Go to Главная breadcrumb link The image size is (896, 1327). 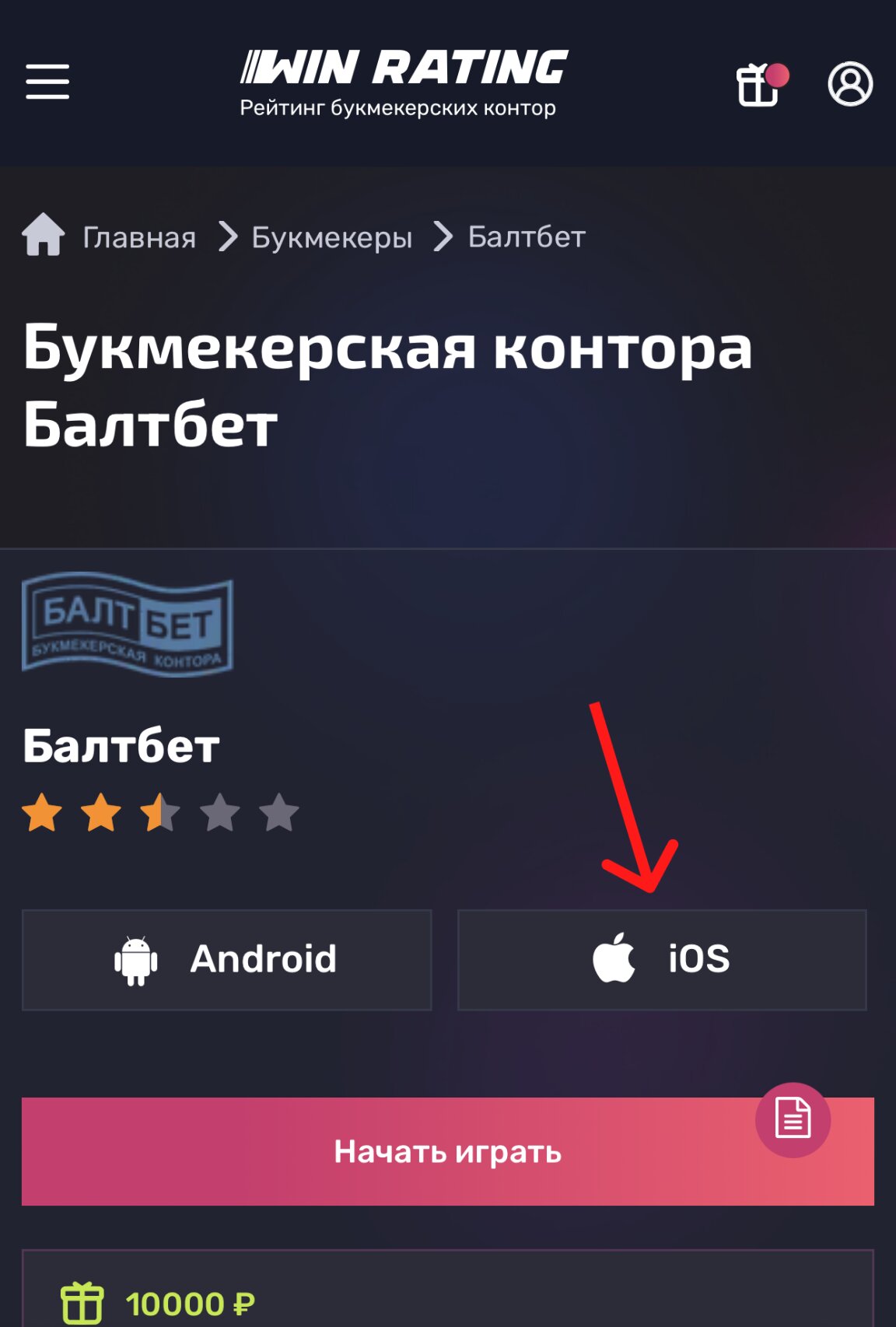[x=138, y=237]
